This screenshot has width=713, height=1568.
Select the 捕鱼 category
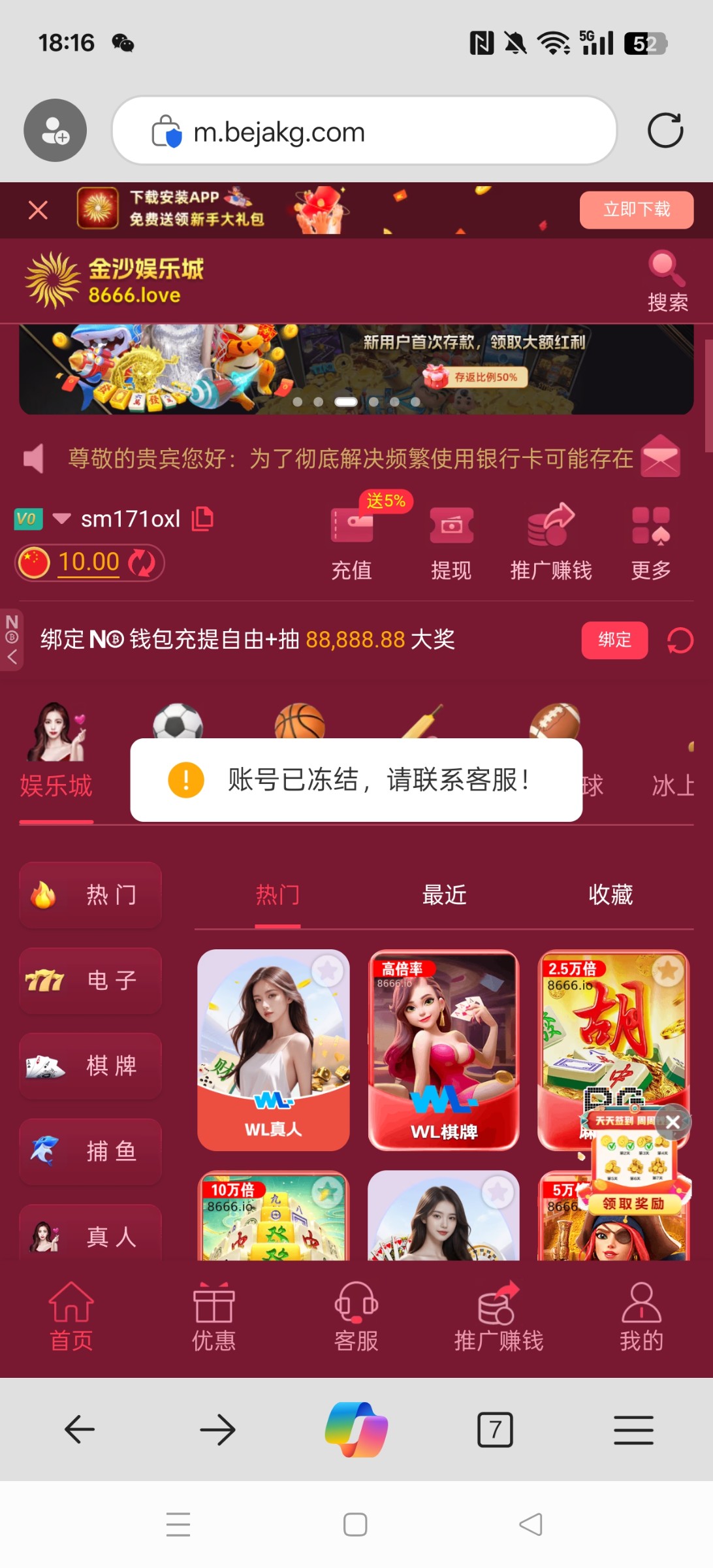point(90,1151)
